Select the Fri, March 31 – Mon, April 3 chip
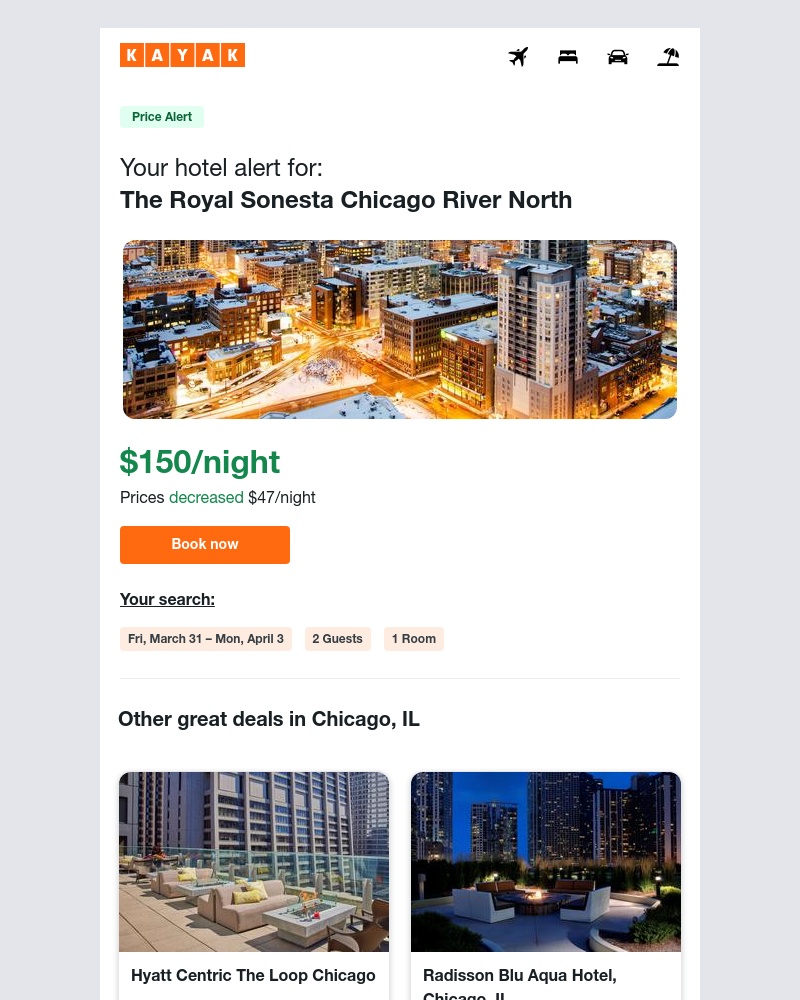Viewport: 800px width, 1000px height. pyautogui.click(x=206, y=638)
